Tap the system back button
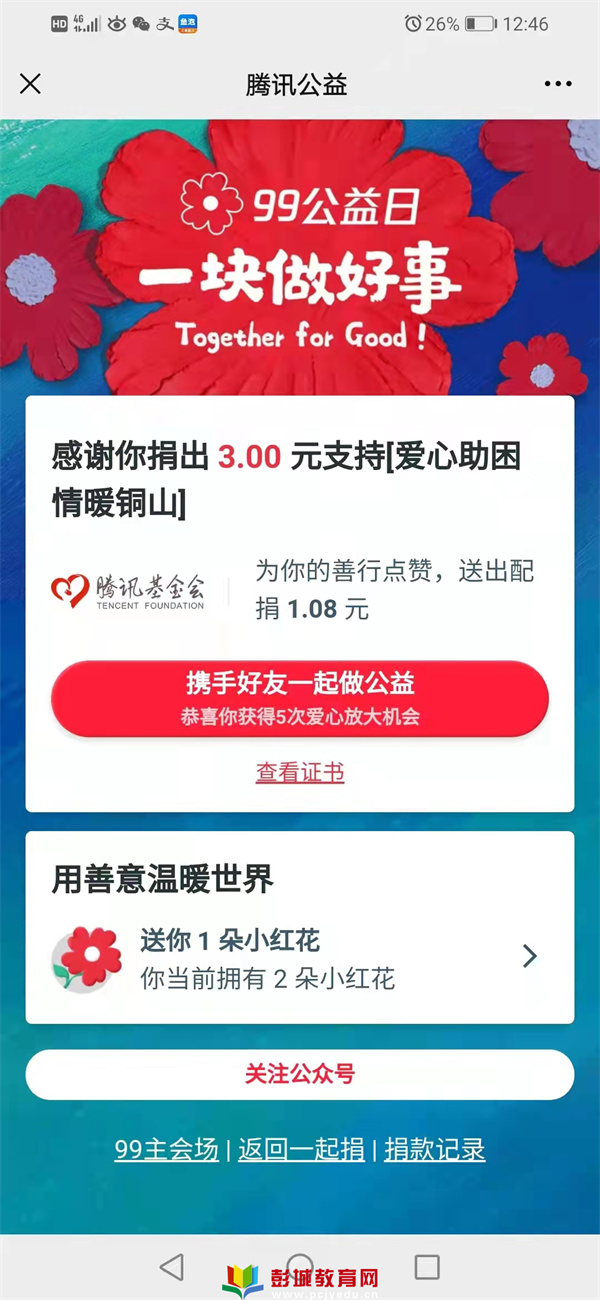Image resolution: width=600 pixels, height=1300 pixels. [172, 1267]
